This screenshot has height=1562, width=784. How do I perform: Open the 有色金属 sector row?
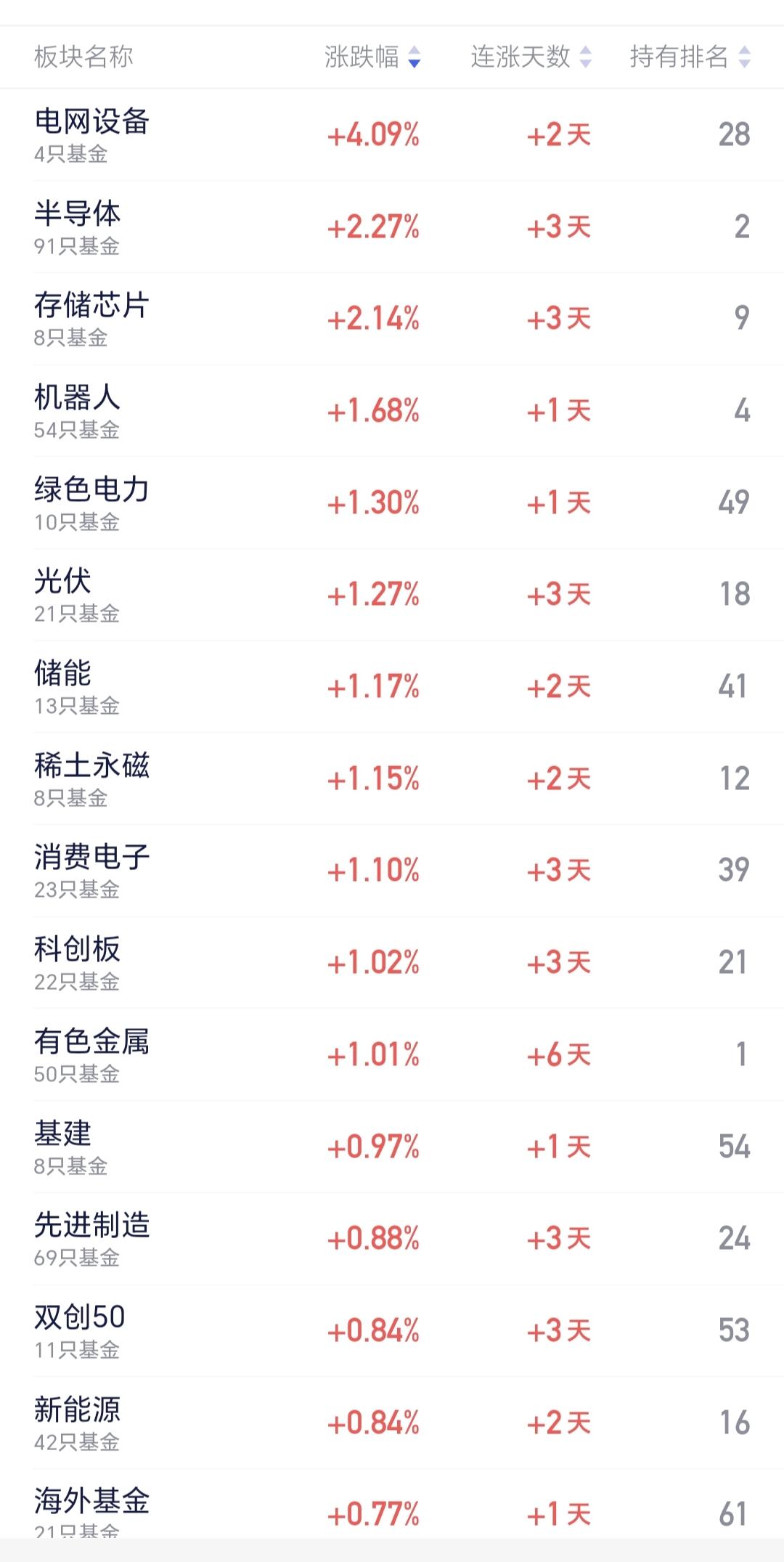392,1055
